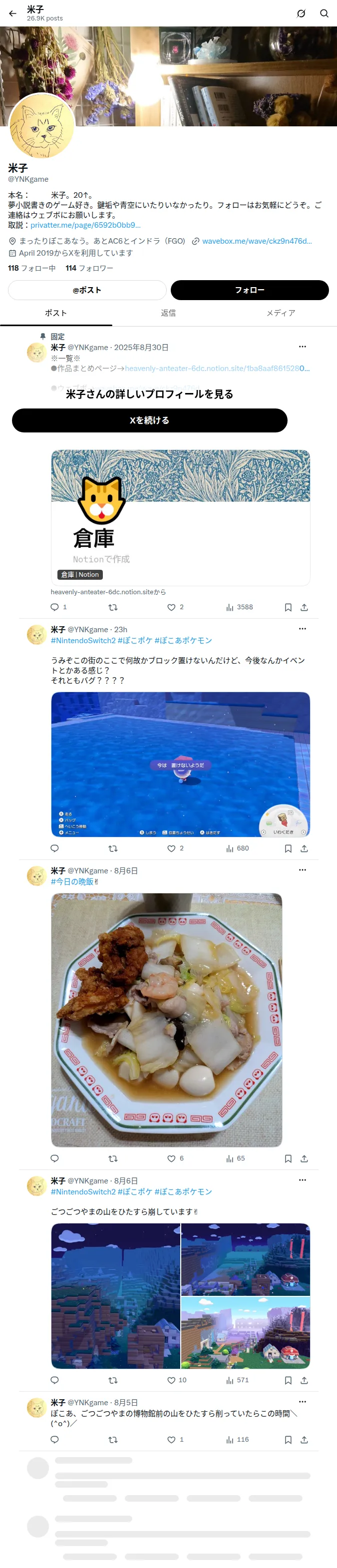Enlarge the dinner plate photo

[167, 1020]
